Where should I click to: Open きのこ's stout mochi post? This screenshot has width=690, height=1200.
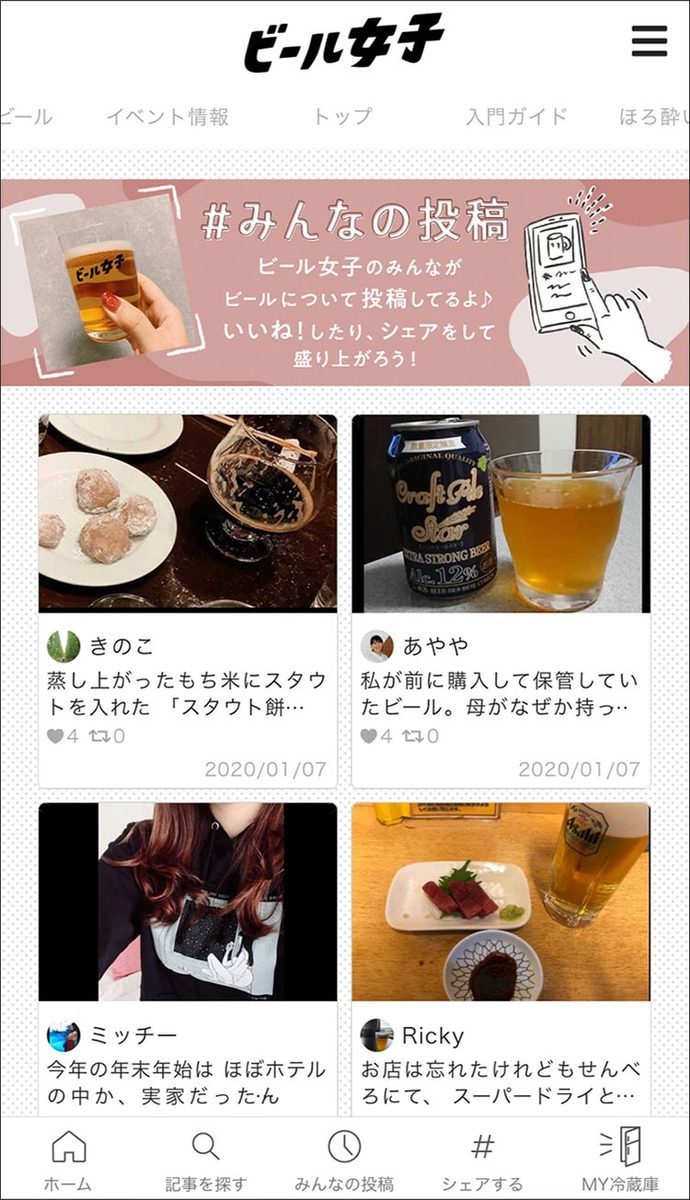pos(188,601)
